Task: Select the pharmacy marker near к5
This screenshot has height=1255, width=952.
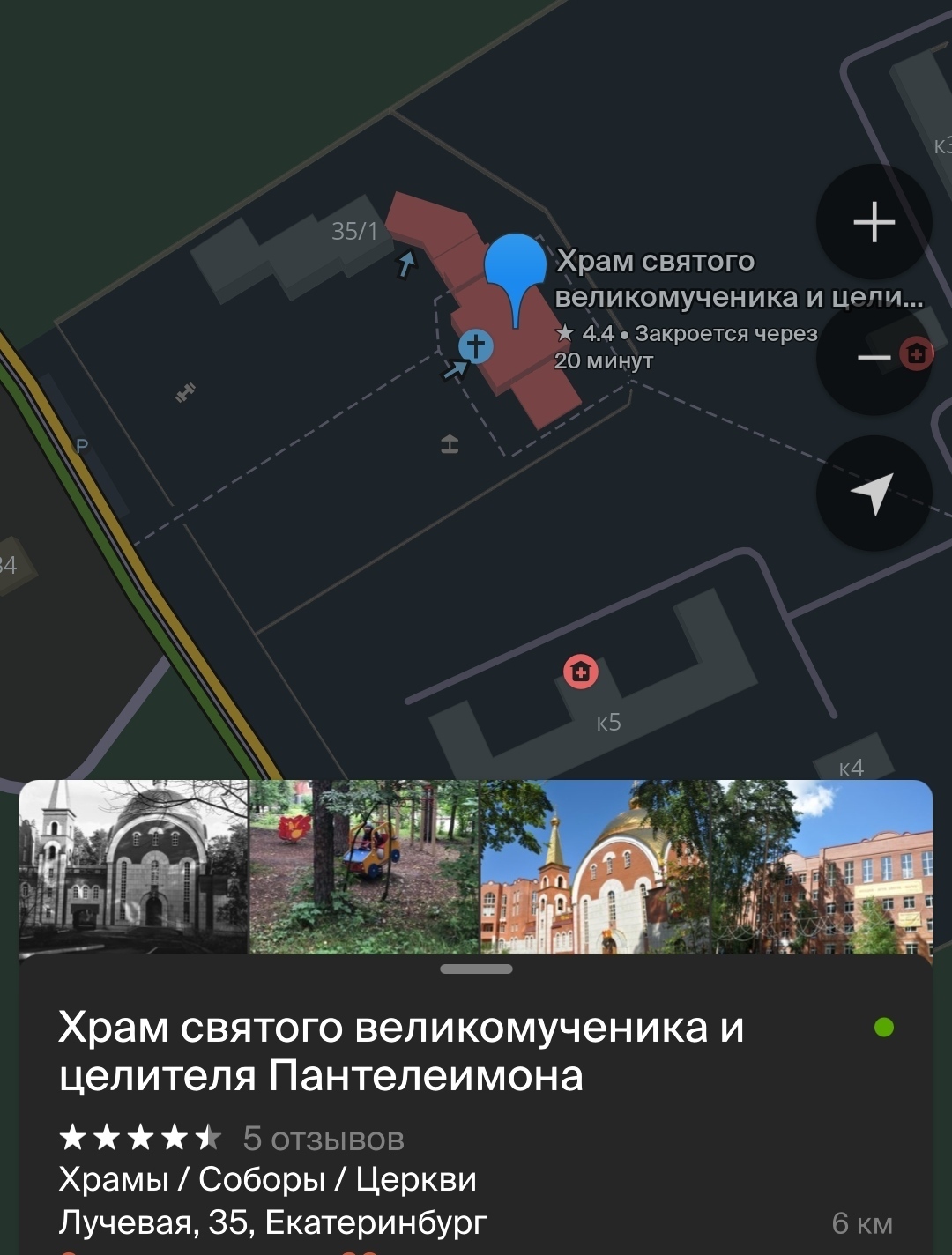Action: pos(580,672)
